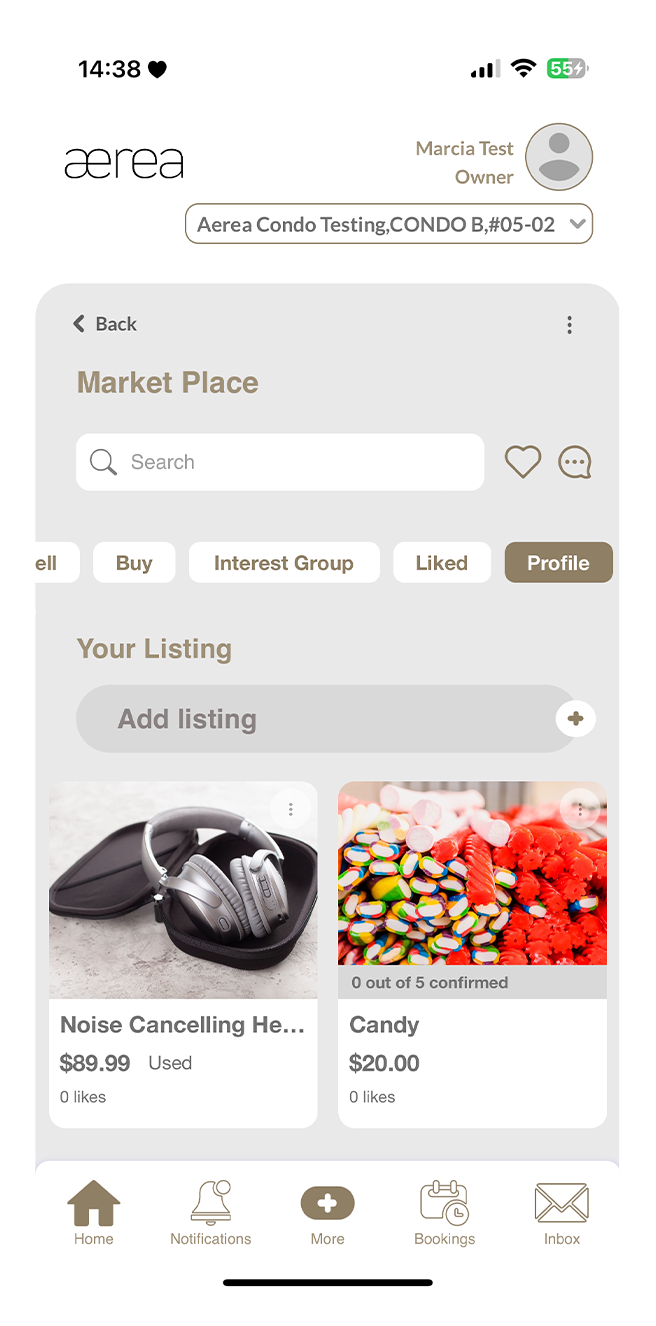The image size is (656, 1326).
Task: Open Marcia Test profile avatar
Action: click(x=559, y=157)
